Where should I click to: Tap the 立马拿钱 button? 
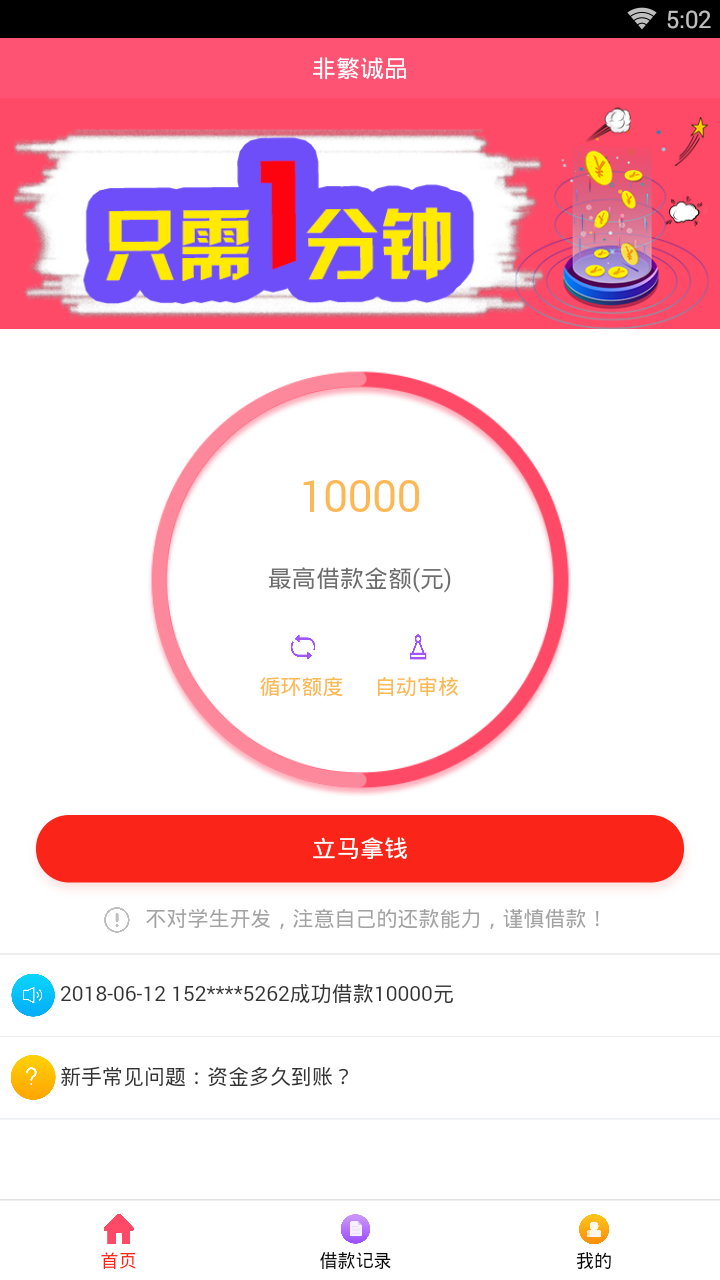pyautogui.click(x=360, y=849)
